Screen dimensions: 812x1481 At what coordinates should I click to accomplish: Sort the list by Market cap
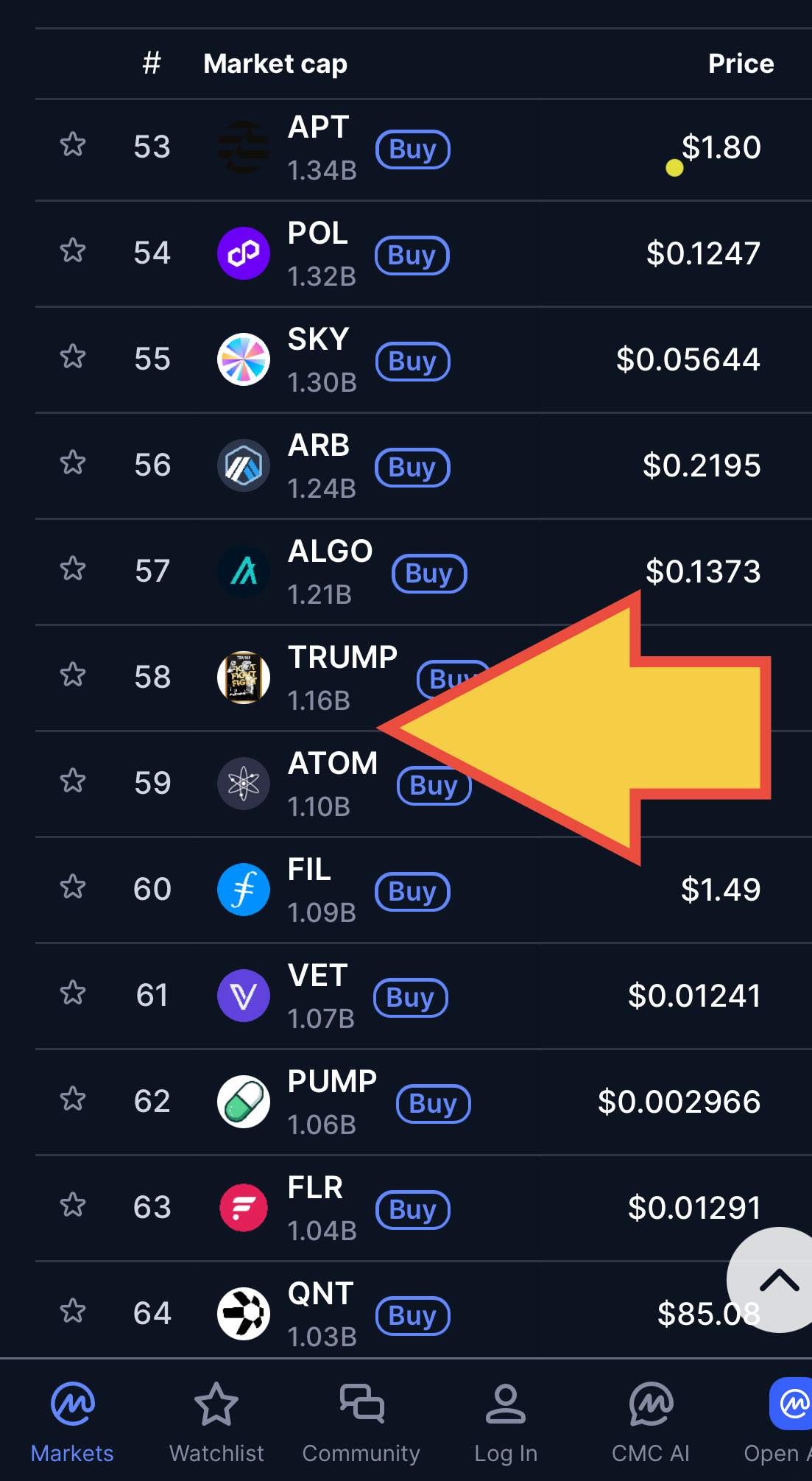[x=275, y=64]
